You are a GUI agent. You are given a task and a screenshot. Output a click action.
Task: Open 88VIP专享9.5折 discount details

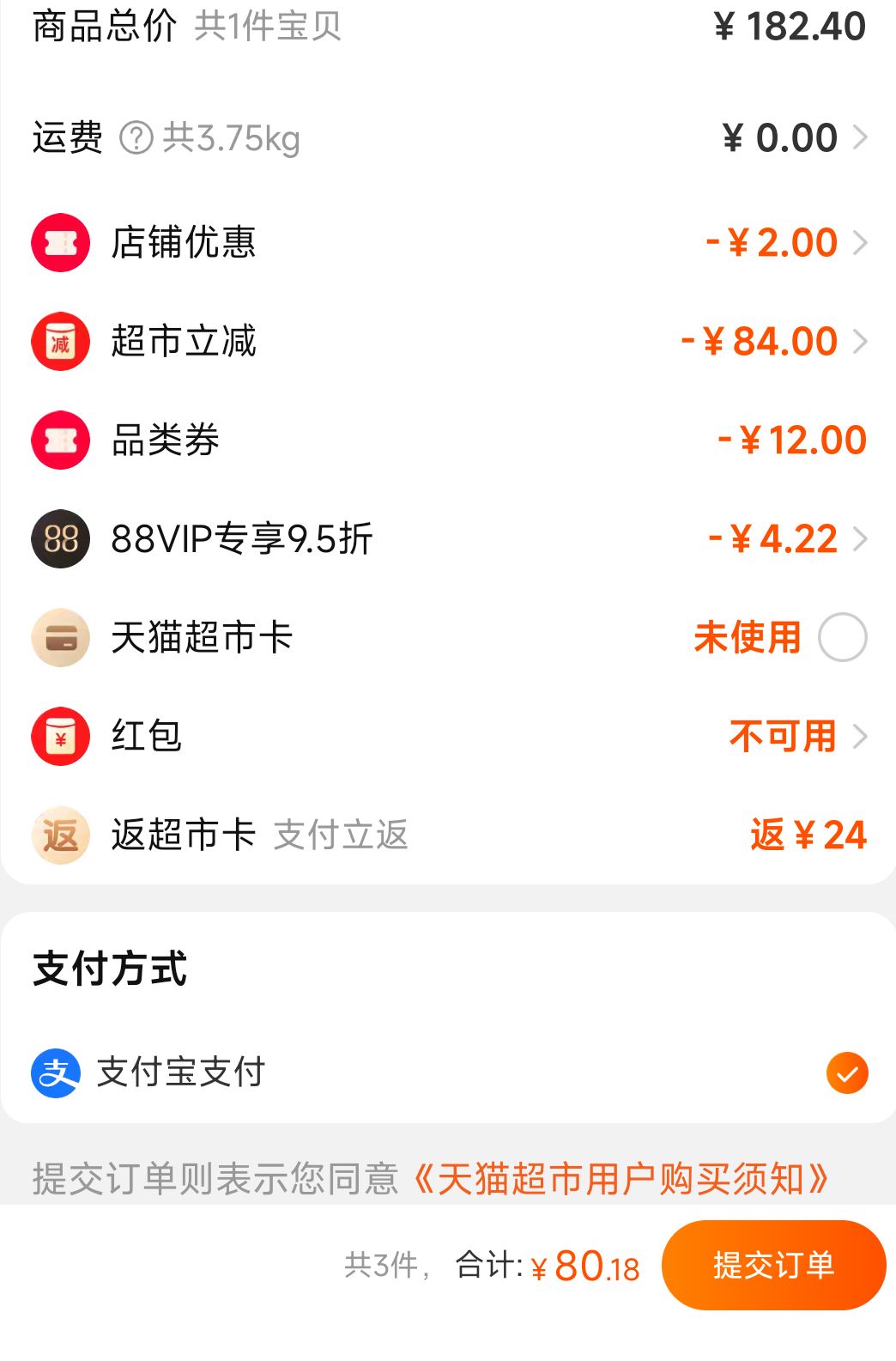(x=448, y=539)
